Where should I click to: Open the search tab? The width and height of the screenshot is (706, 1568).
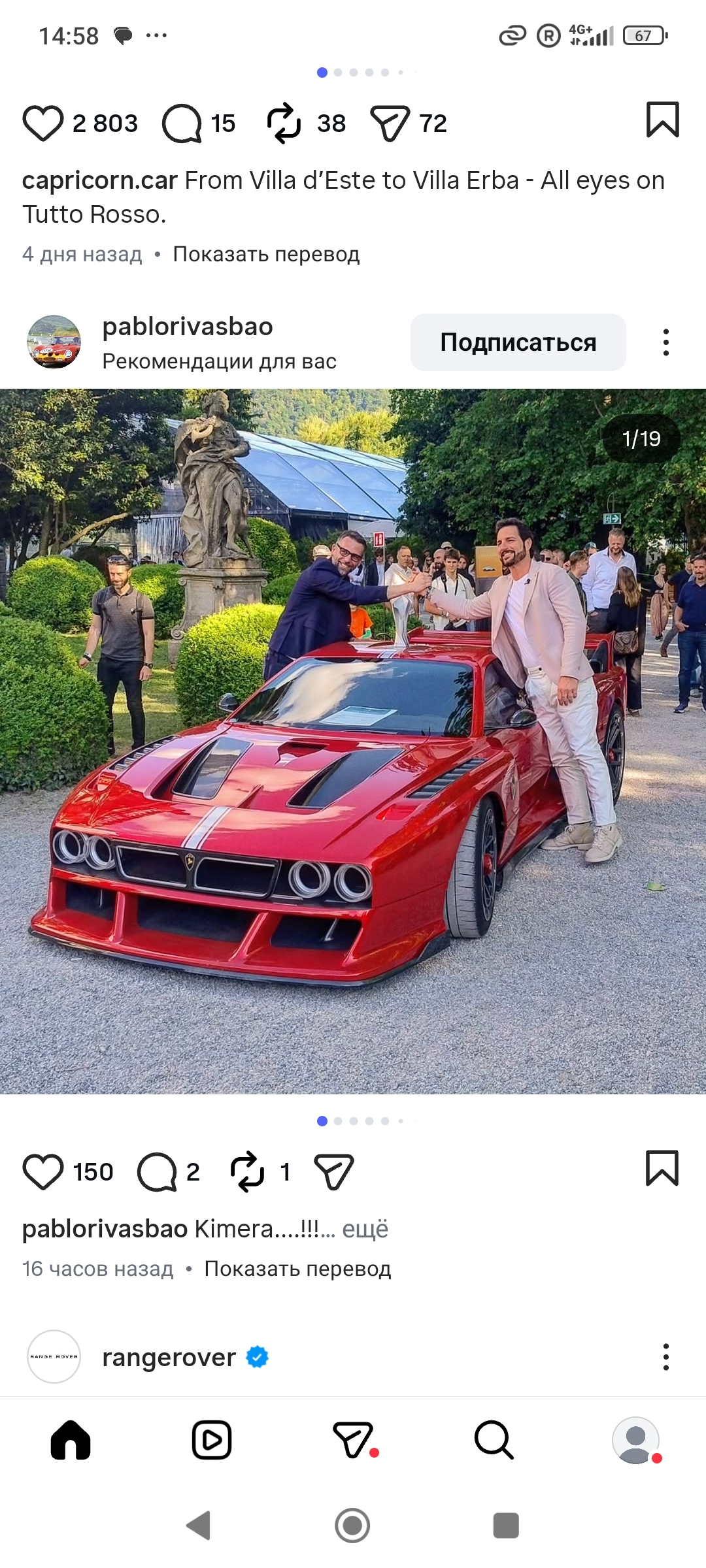pos(494,1439)
